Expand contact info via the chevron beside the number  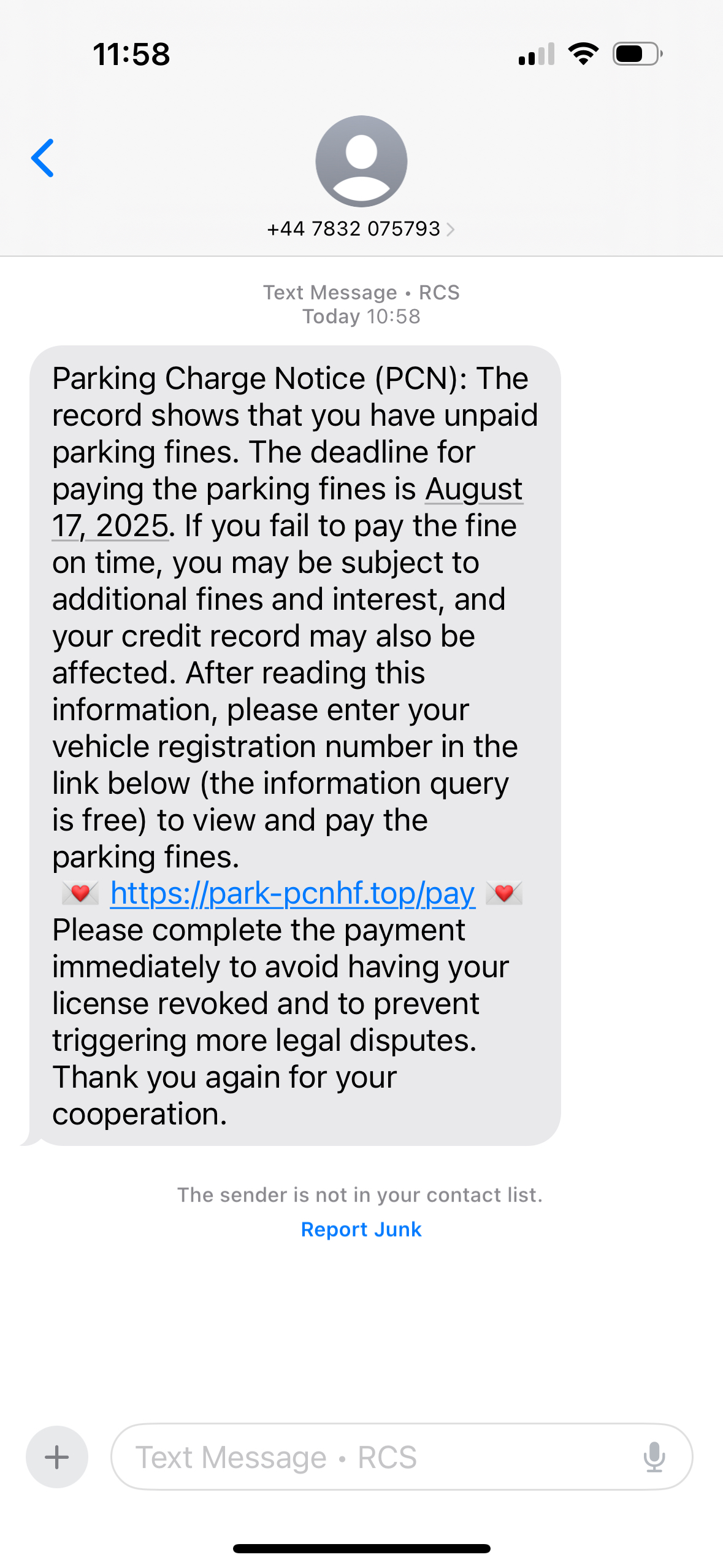click(452, 229)
